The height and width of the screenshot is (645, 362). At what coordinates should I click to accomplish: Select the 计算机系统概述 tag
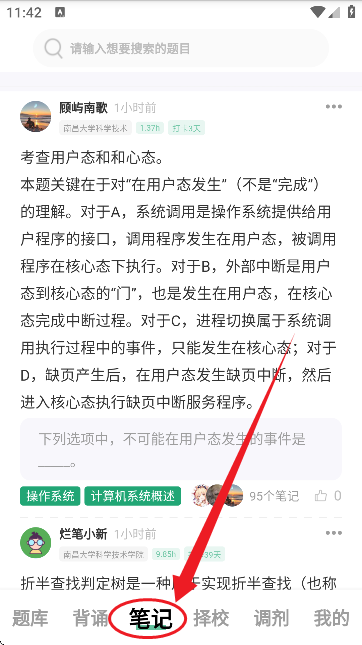132,496
